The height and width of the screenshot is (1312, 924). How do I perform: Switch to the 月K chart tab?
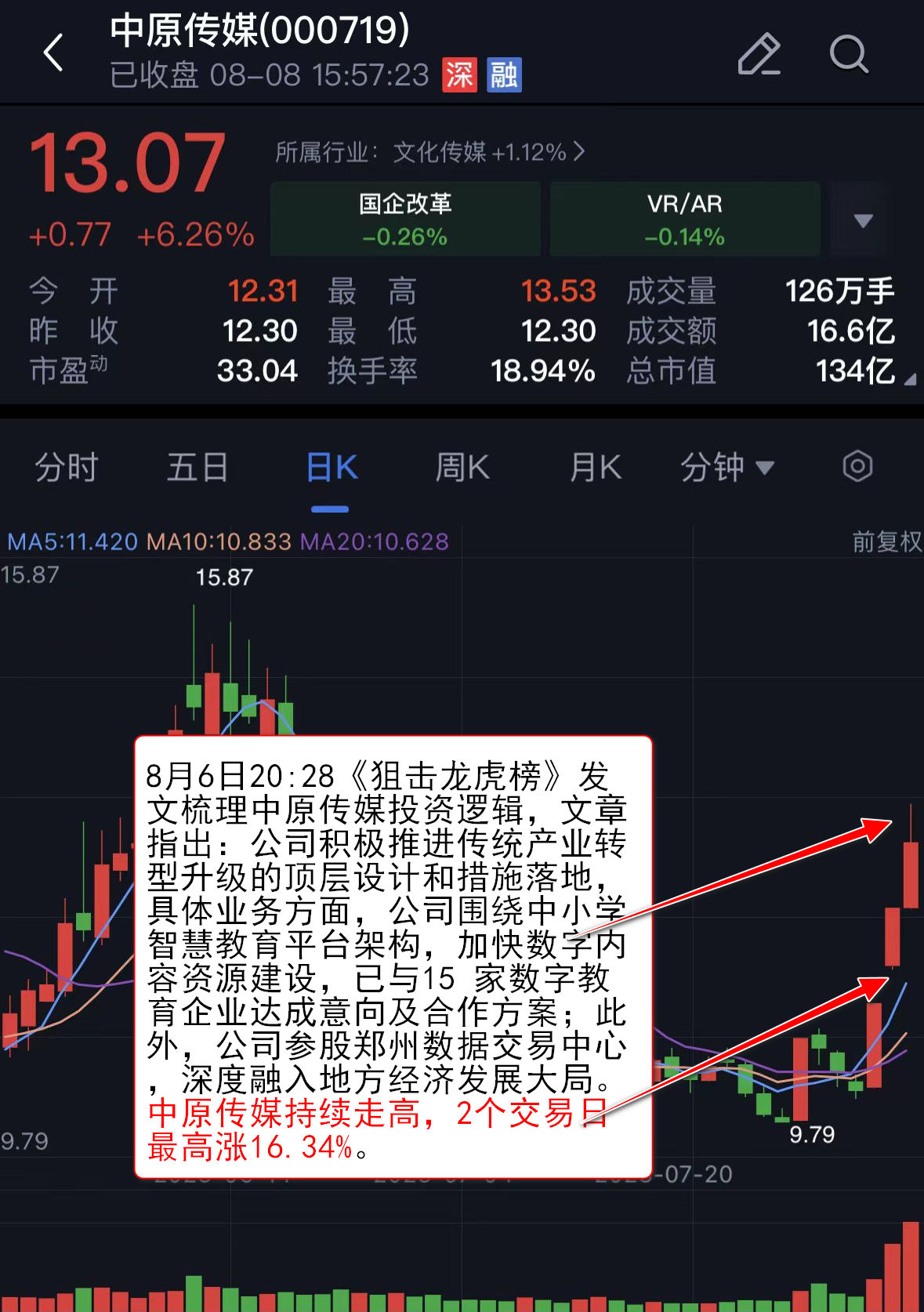click(595, 468)
